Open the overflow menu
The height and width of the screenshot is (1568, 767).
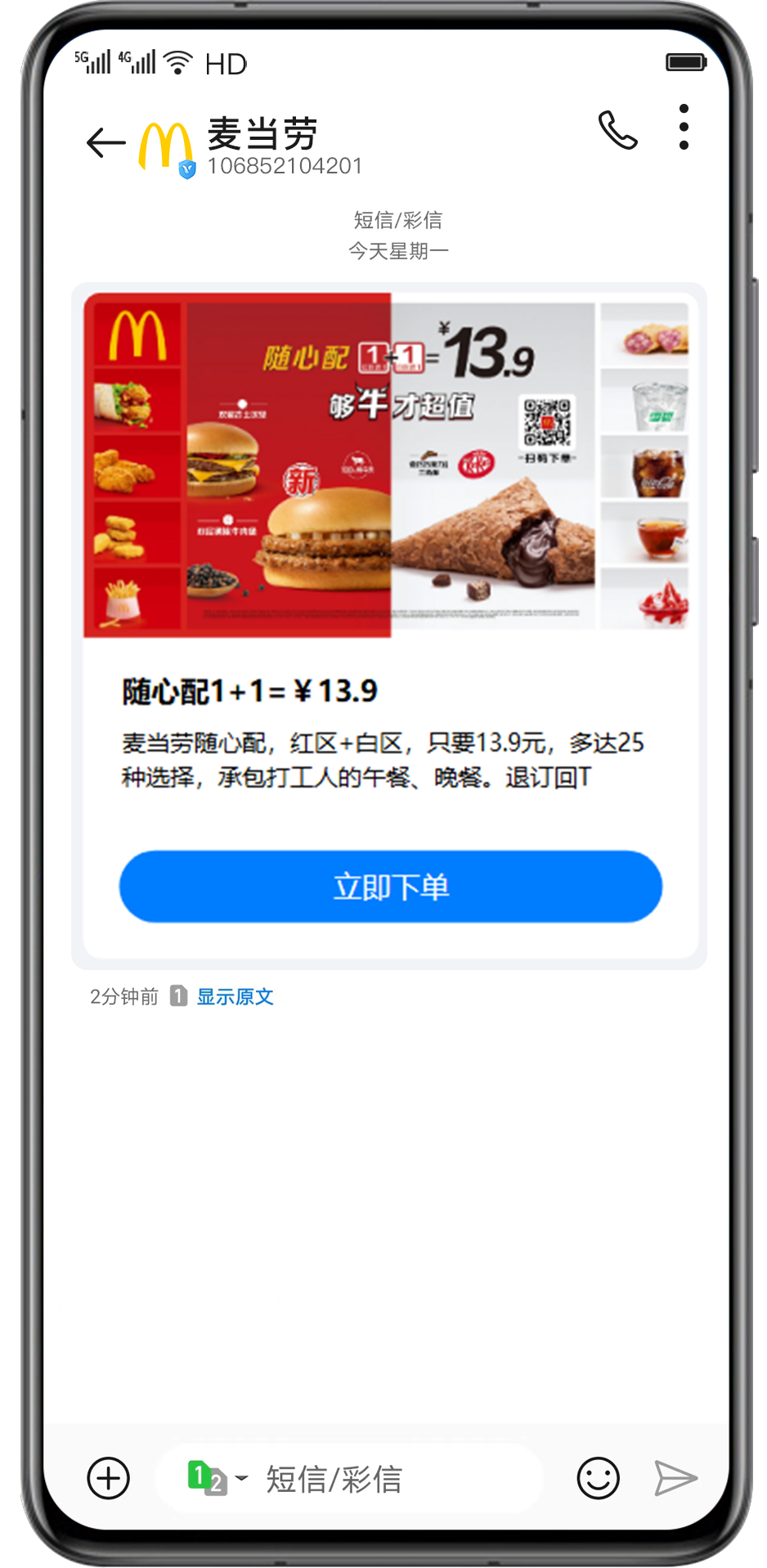684,128
